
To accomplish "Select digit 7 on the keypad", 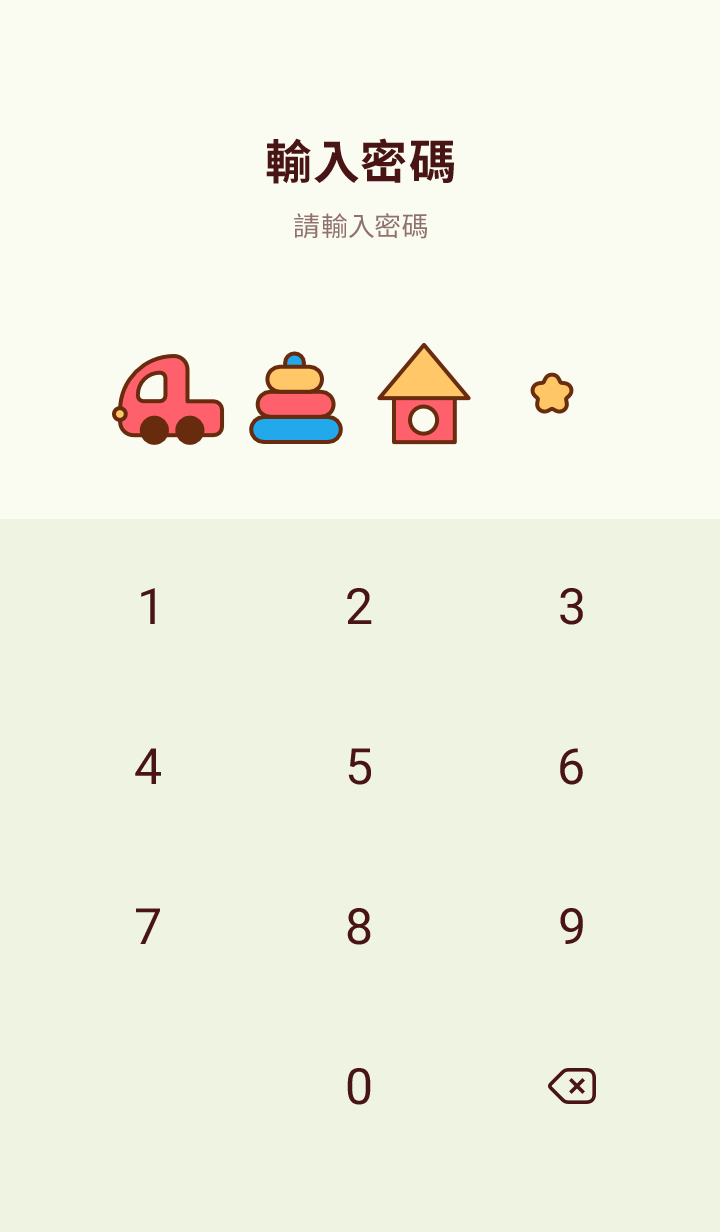I will (149, 927).
